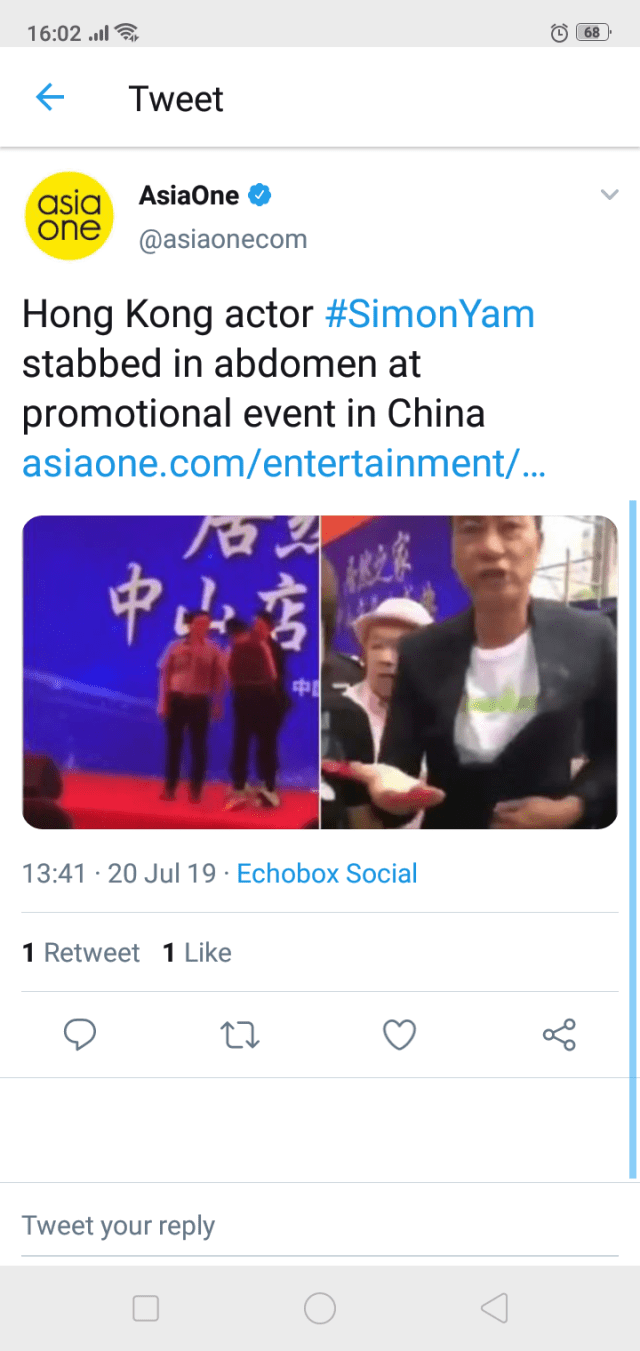Open the asiaone.com article link

[283, 464]
